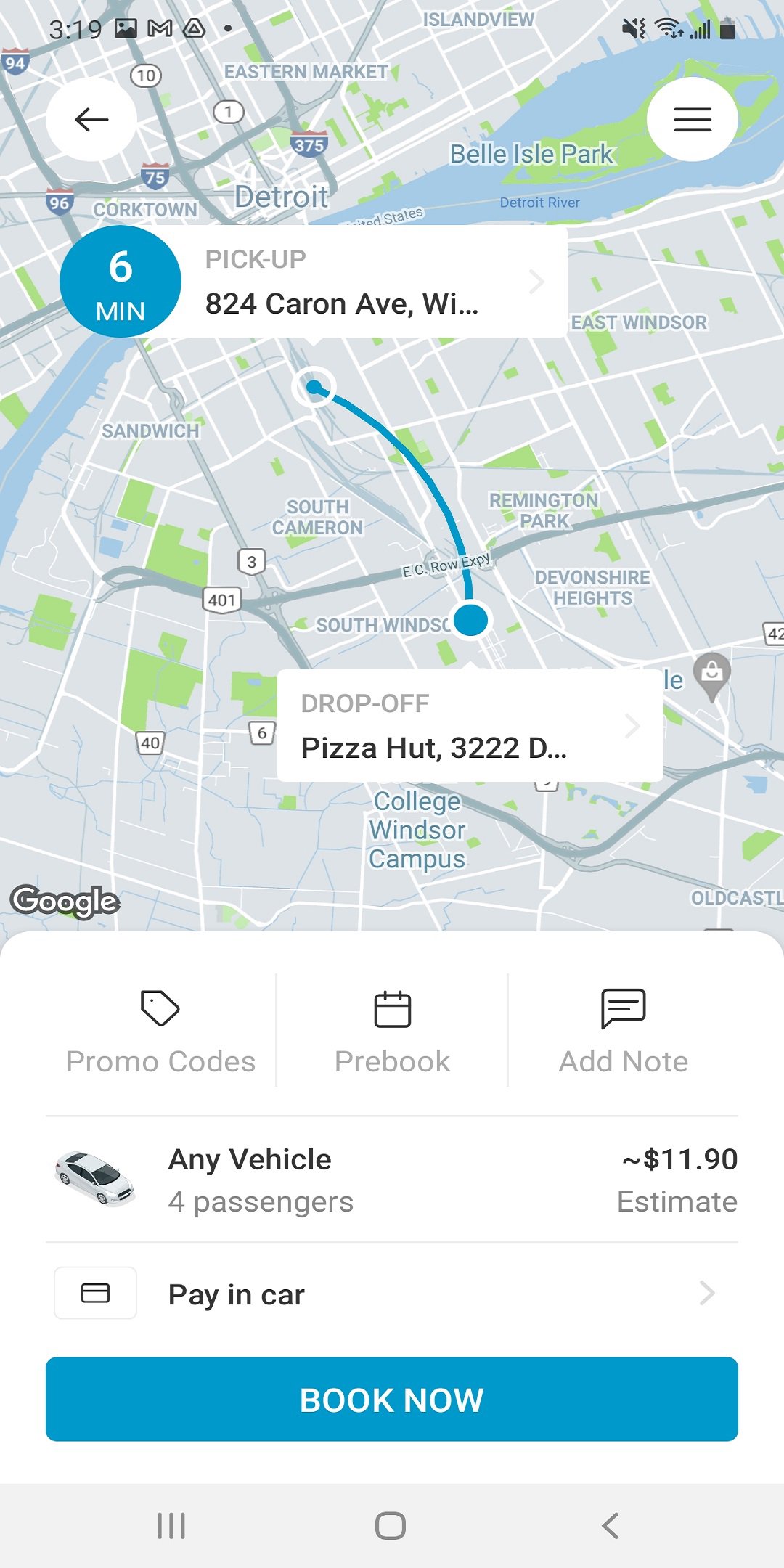Add a note for the driver
Image resolution: width=784 pixels, height=1568 pixels.
coord(623,1031)
